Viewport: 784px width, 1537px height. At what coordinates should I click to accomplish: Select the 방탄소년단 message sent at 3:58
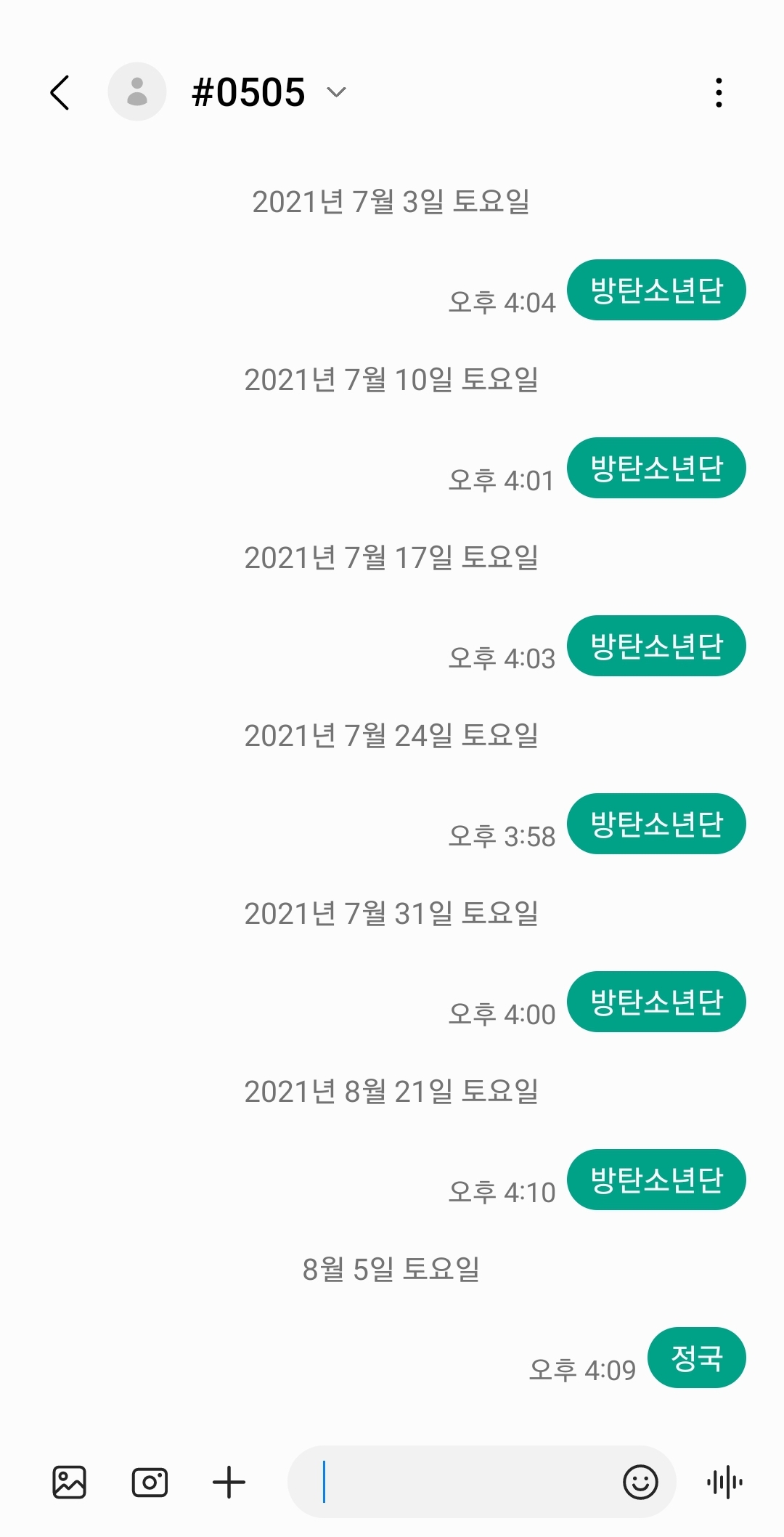656,824
